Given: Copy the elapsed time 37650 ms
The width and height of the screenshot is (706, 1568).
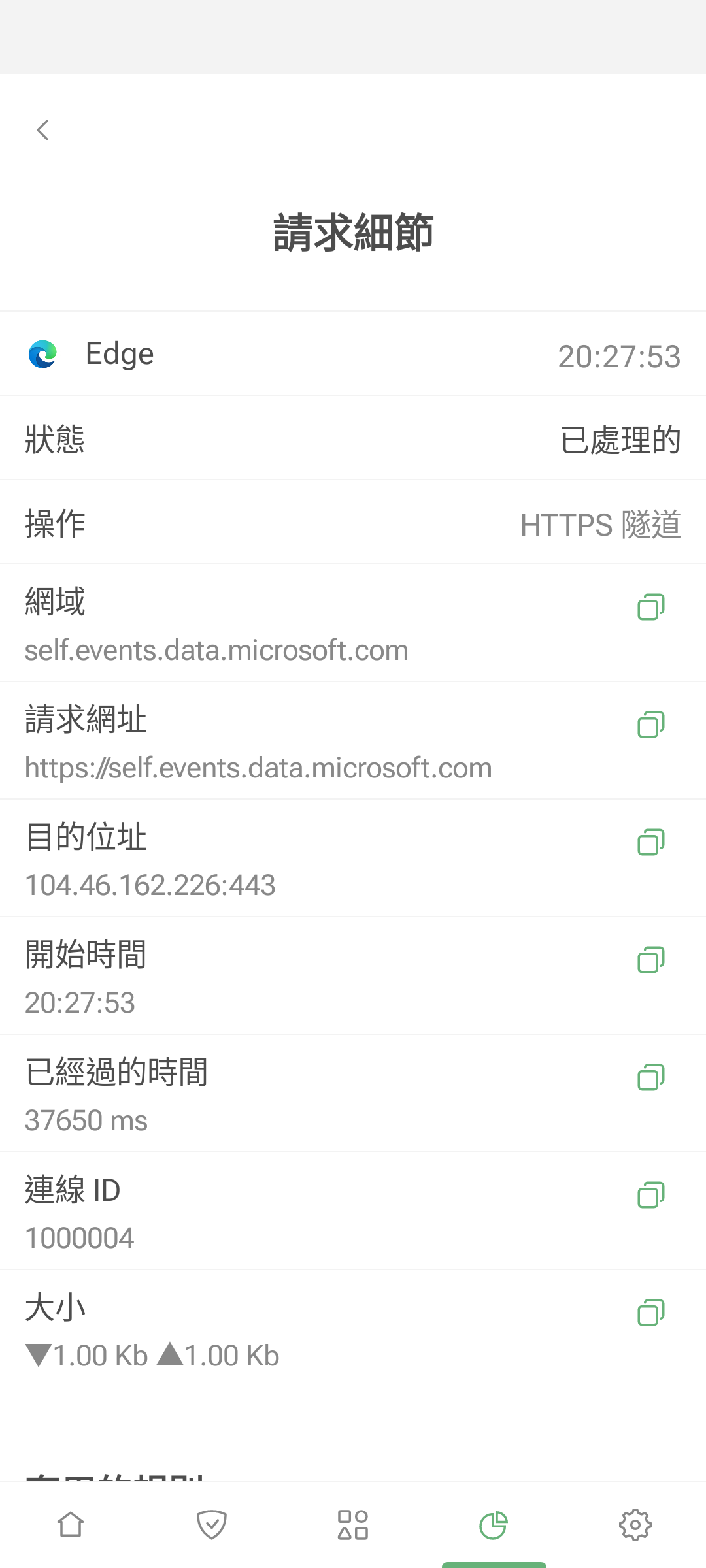Looking at the screenshot, I should (650, 1077).
